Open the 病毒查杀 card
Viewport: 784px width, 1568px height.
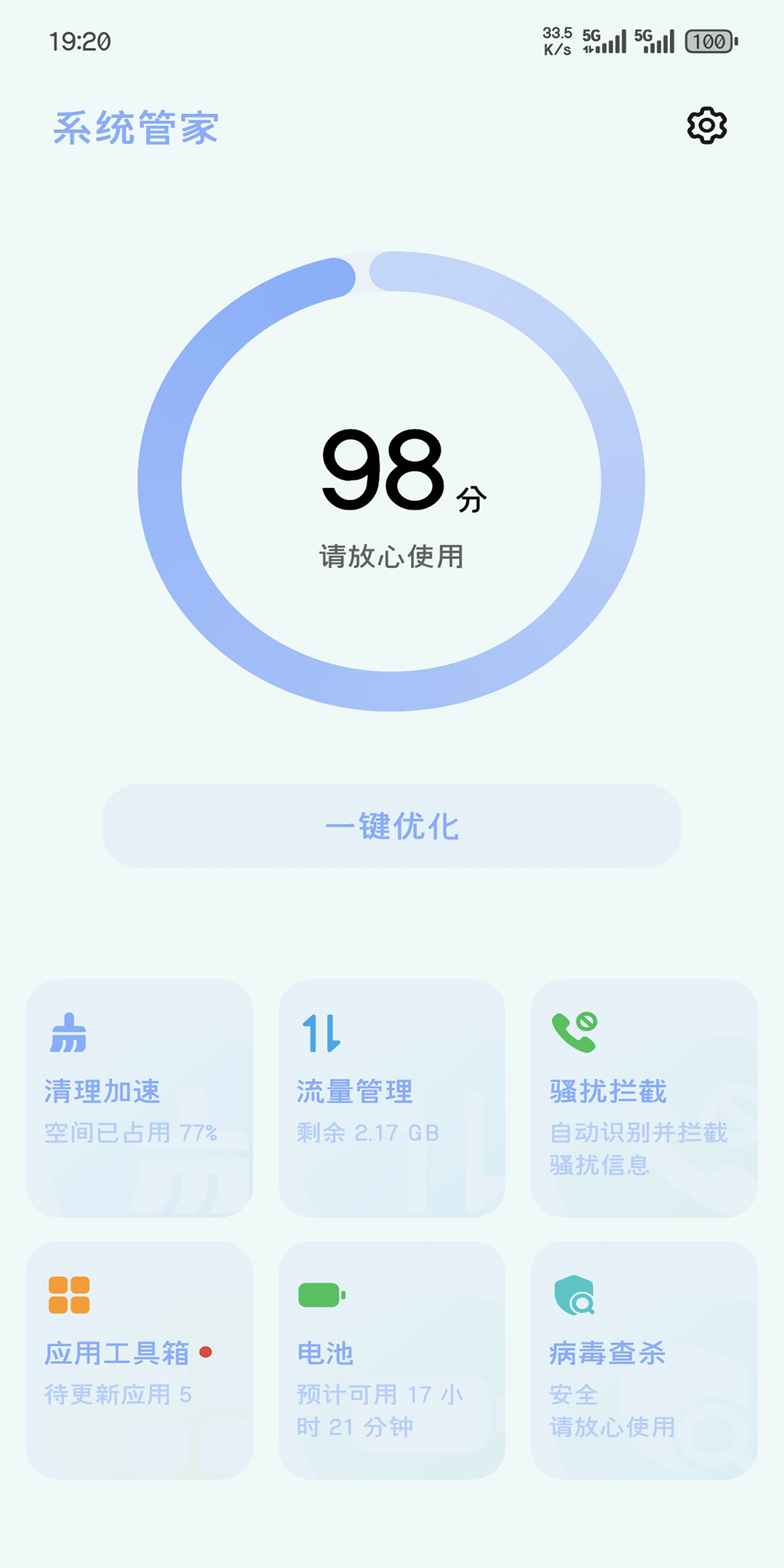pos(644,1360)
